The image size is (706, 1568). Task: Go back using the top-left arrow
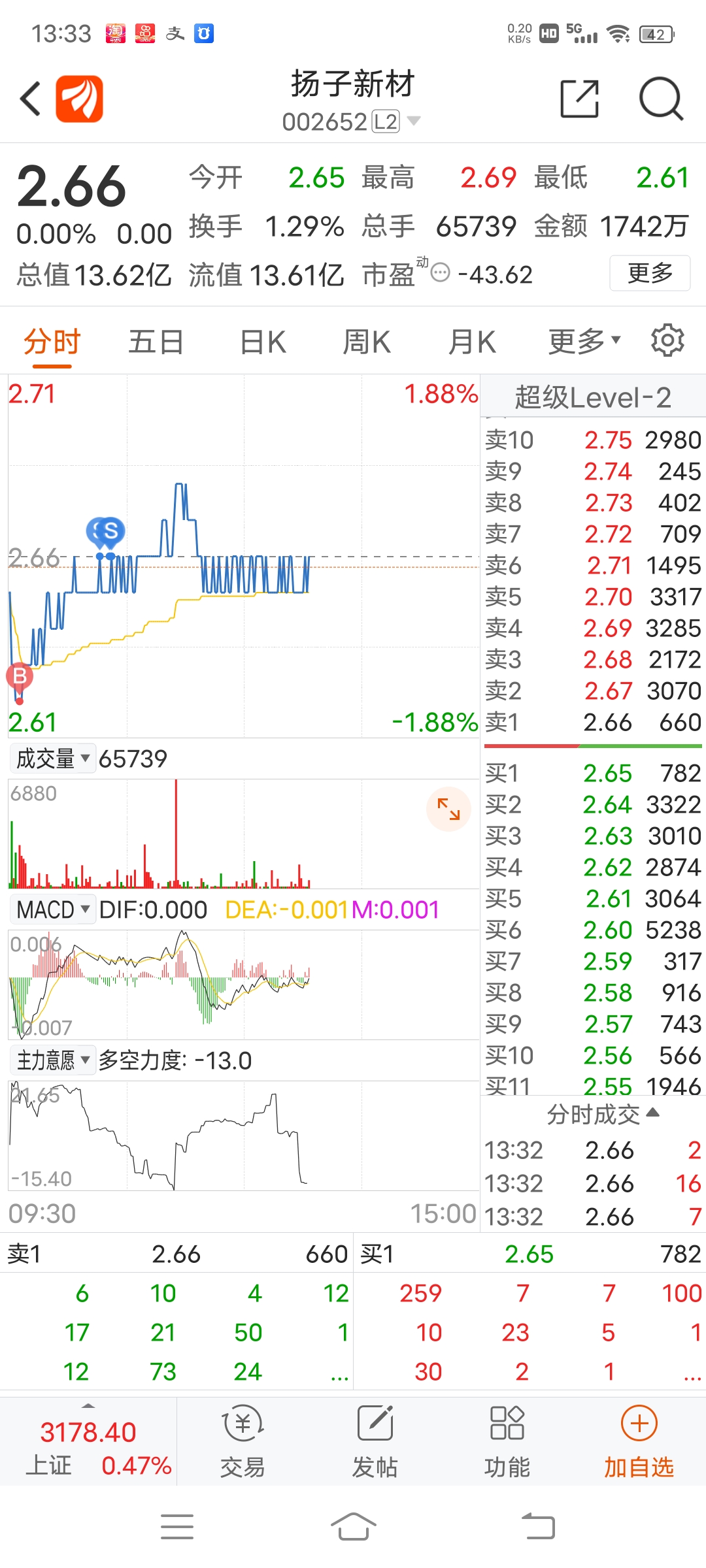30,99
